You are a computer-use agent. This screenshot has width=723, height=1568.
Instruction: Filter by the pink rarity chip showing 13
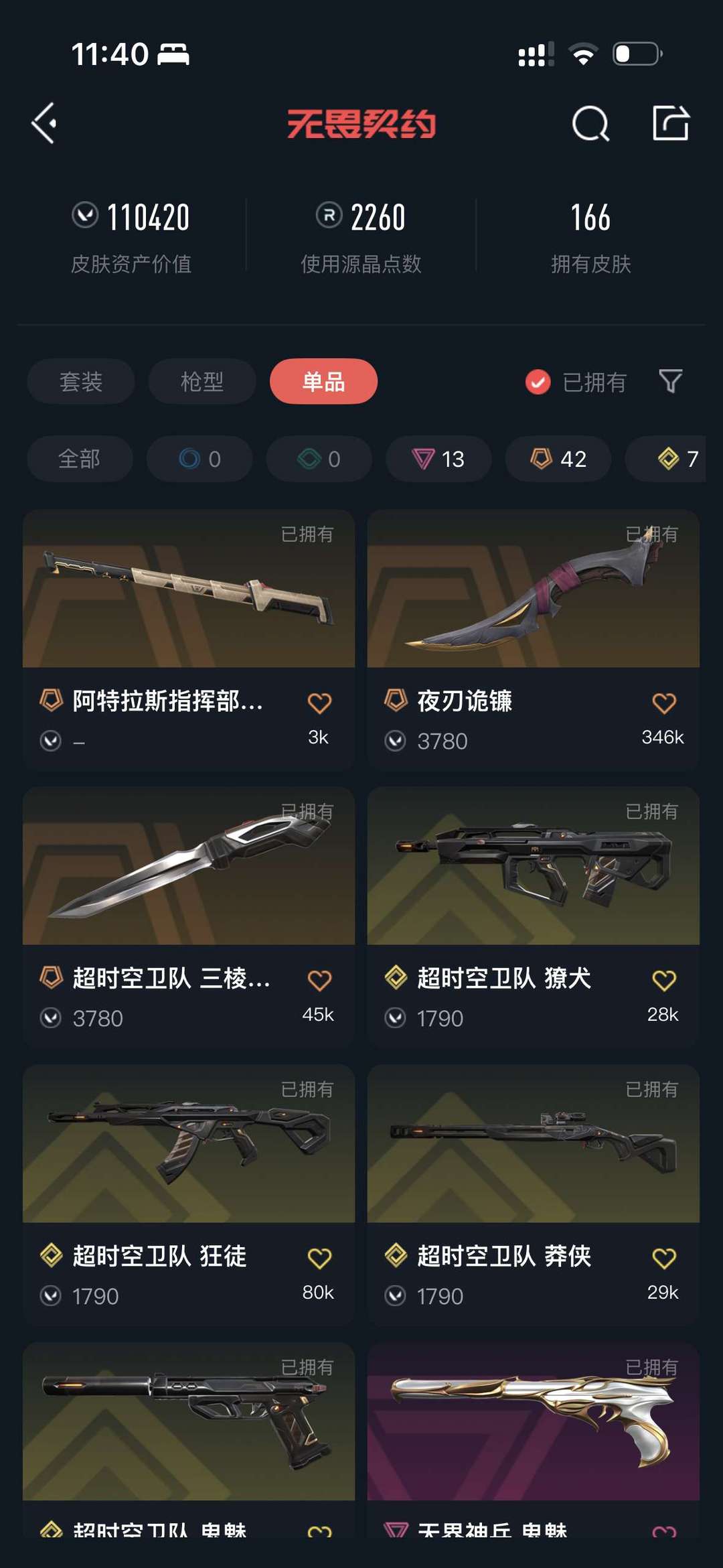coord(438,459)
